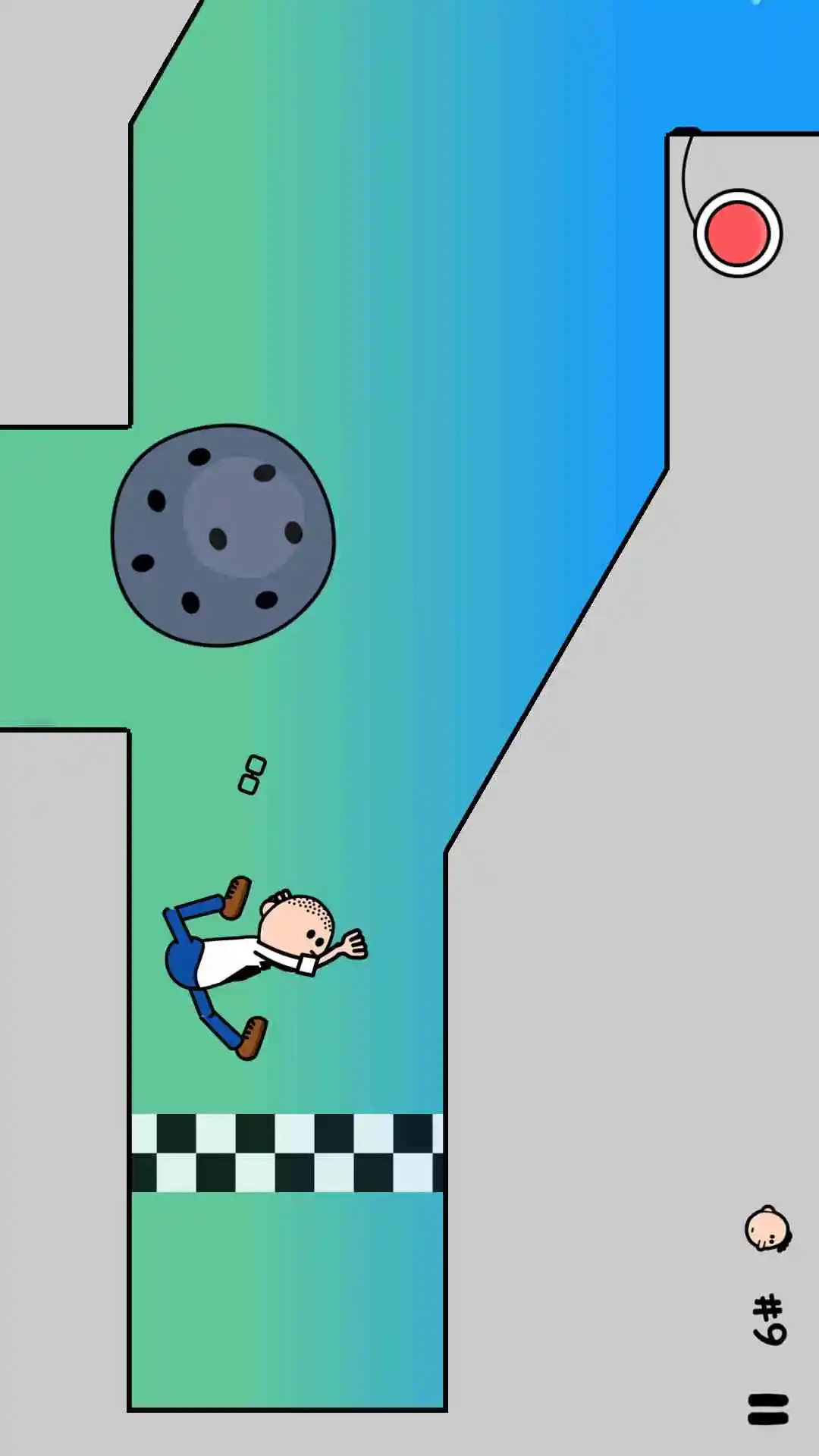Image resolution: width=819 pixels, height=1456 pixels.
Task: Tap the red button on the wall
Action: (x=737, y=233)
